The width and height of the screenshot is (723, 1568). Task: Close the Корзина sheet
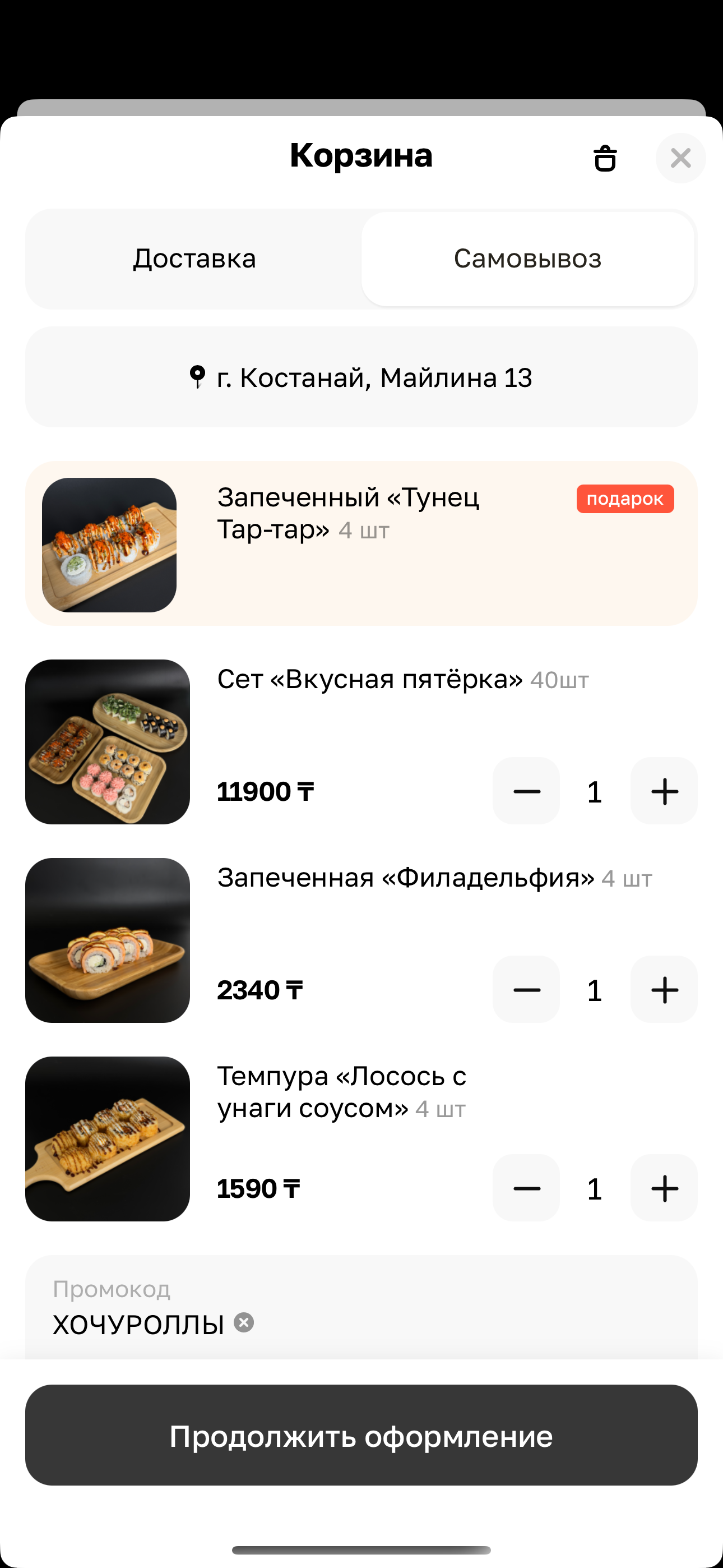(x=680, y=158)
